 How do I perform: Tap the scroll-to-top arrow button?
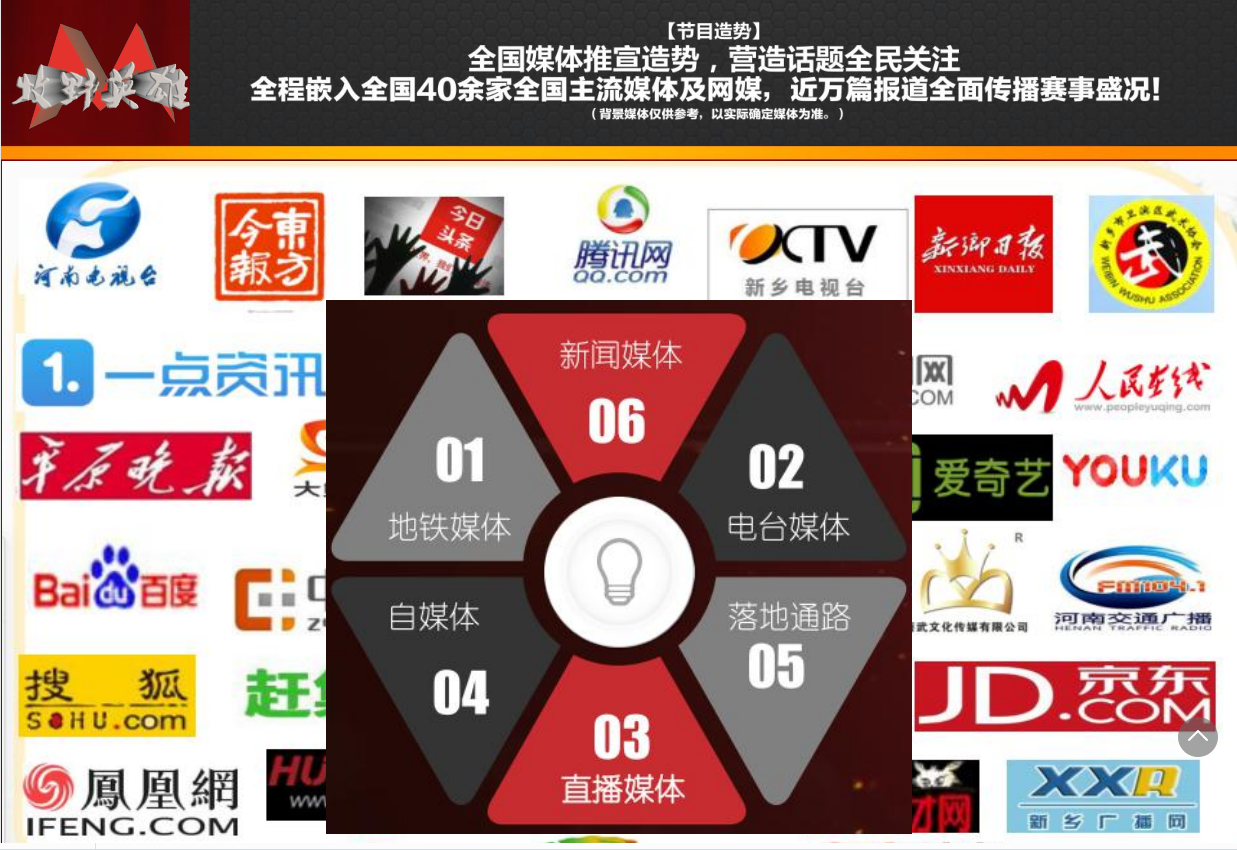1197,737
